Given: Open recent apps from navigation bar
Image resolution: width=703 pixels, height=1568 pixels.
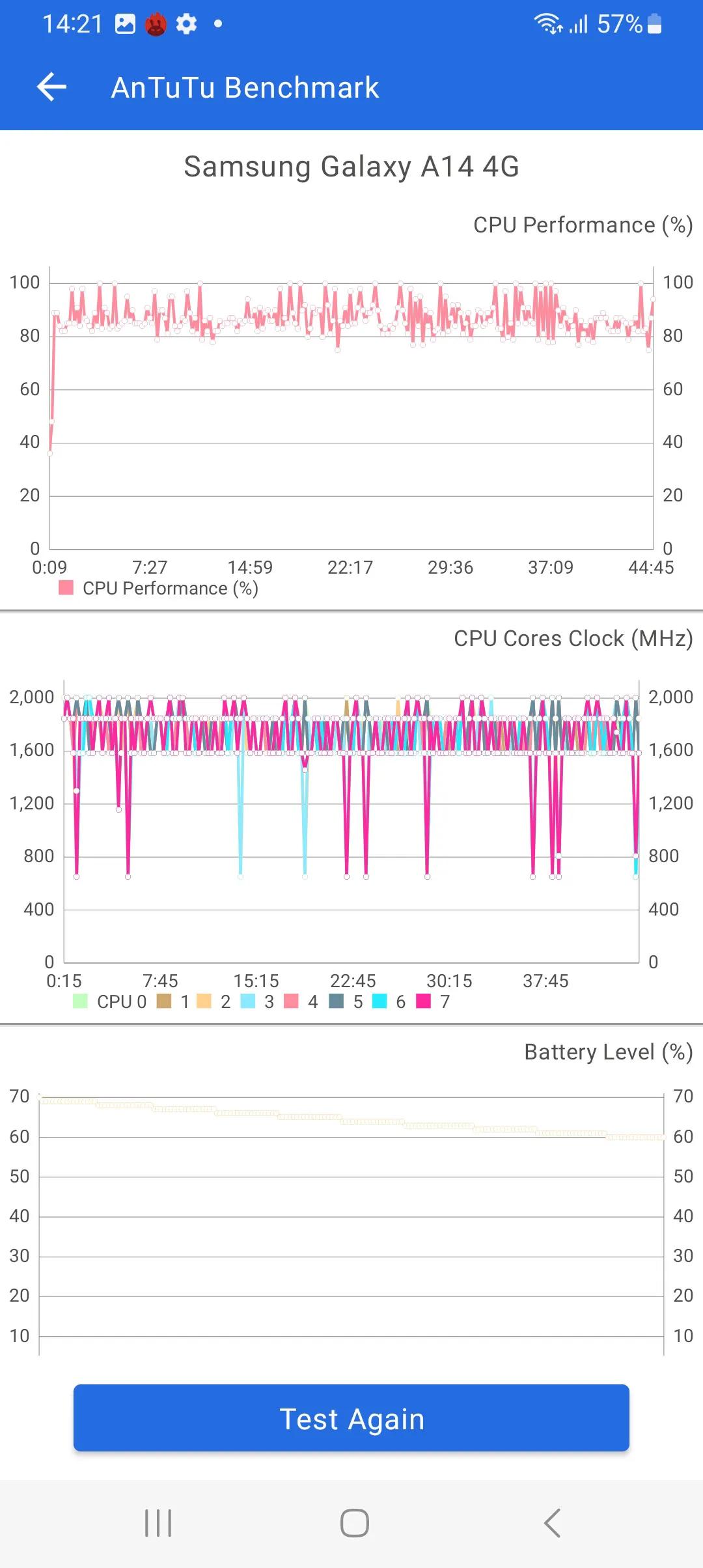Looking at the screenshot, I should [158, 1523].
